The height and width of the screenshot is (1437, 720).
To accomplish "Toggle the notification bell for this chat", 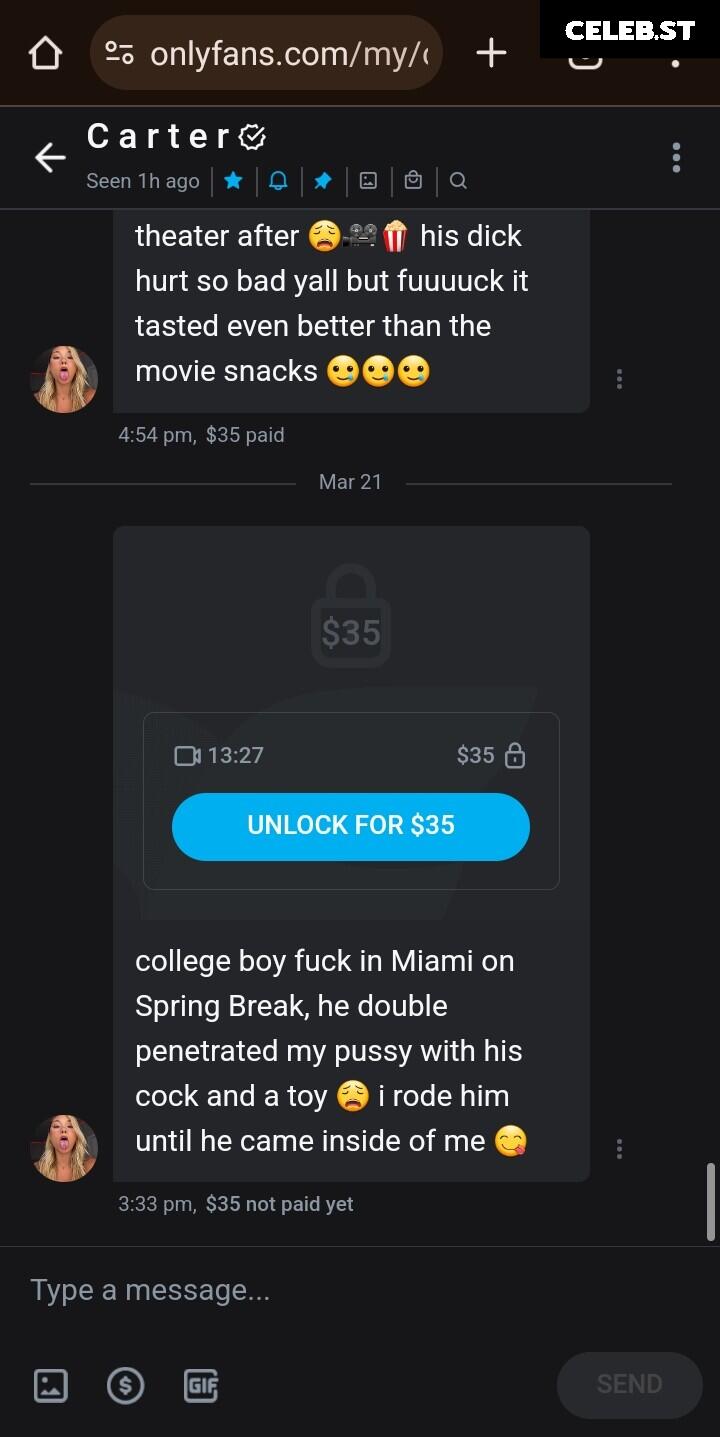I will tap(279, 181).
